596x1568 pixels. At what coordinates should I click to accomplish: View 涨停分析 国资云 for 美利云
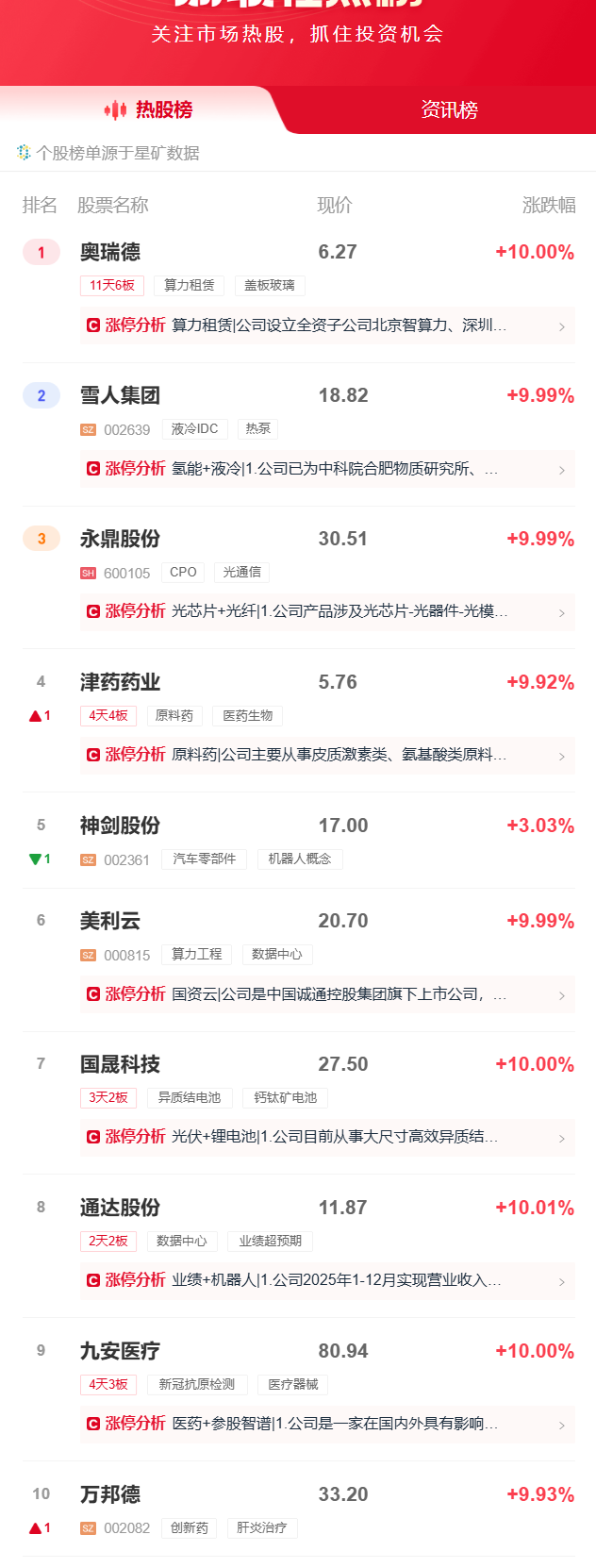click(326, 994)
